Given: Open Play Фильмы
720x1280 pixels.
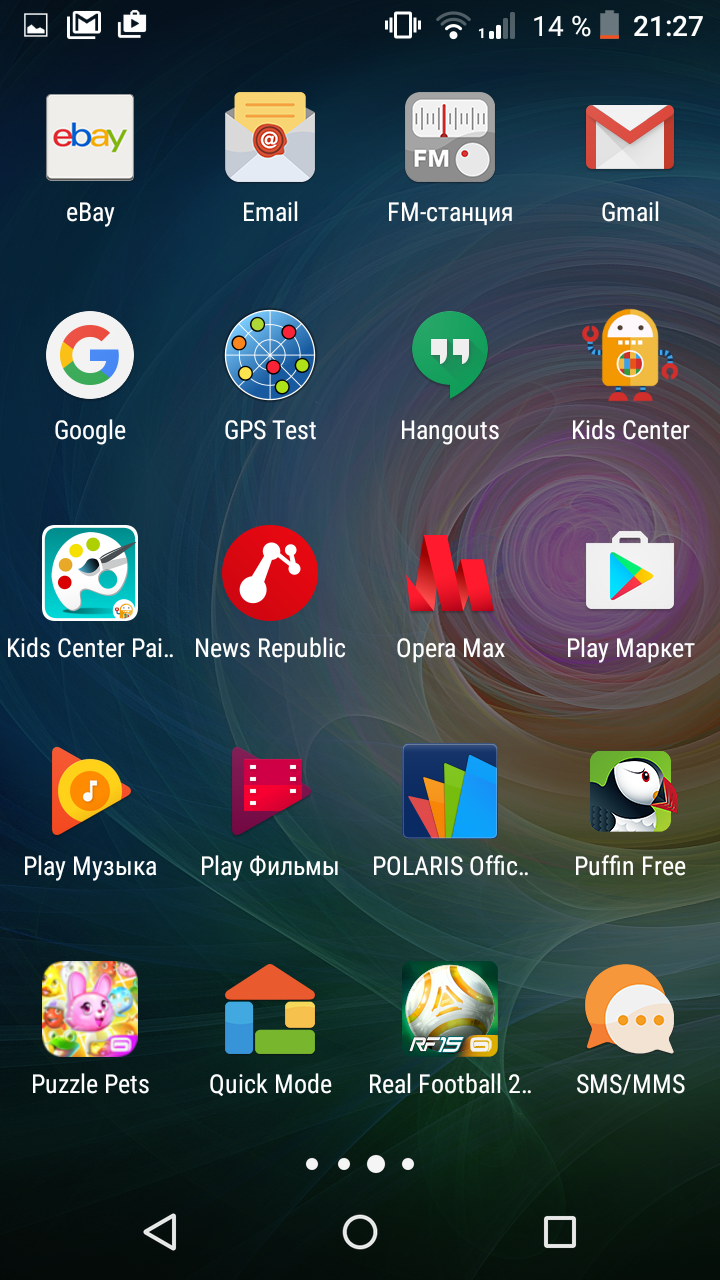Looking at the screenshot, I should click(x=270, y=791).
